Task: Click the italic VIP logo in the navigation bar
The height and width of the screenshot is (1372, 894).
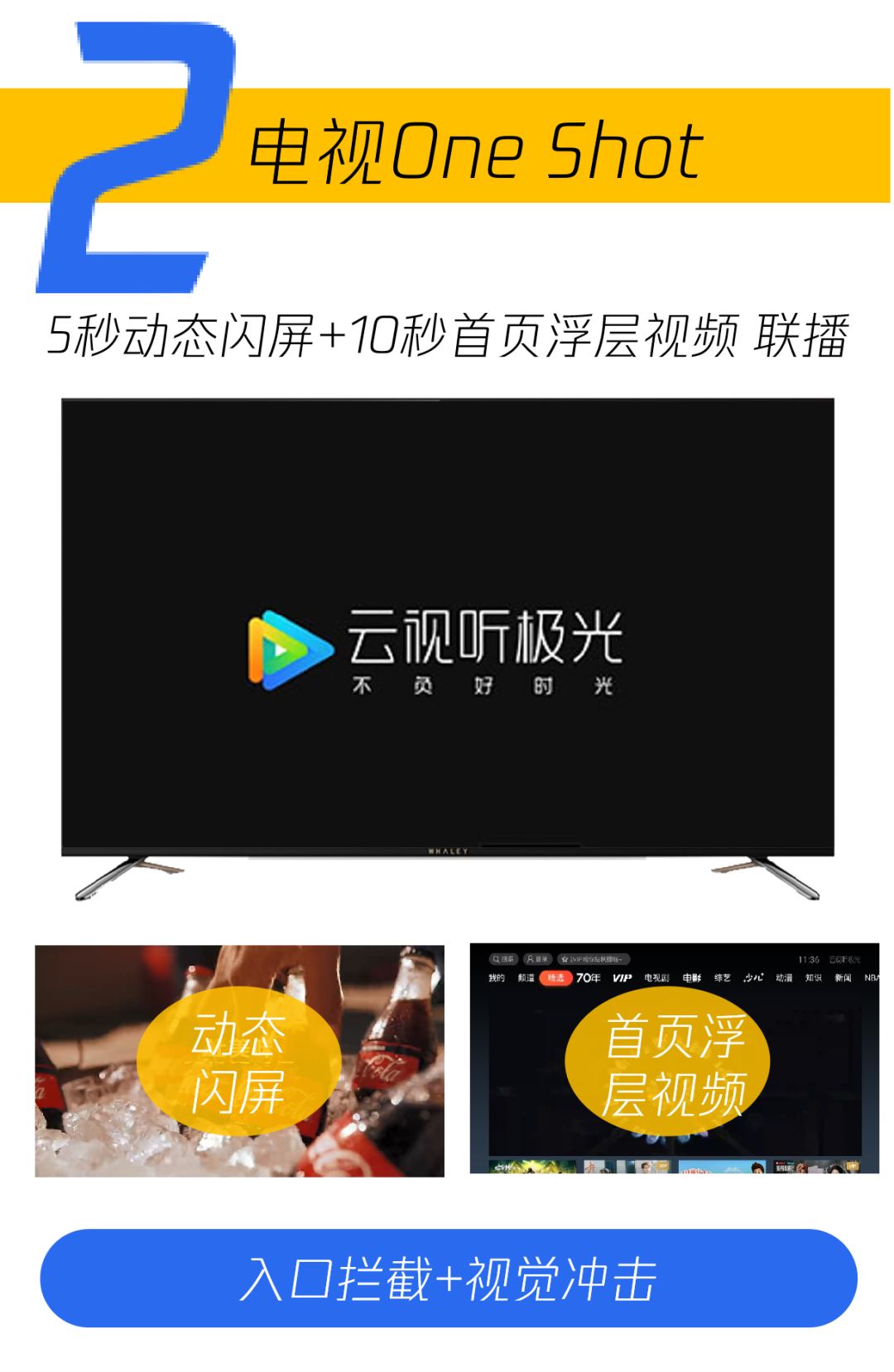Action: pos(622,976)
